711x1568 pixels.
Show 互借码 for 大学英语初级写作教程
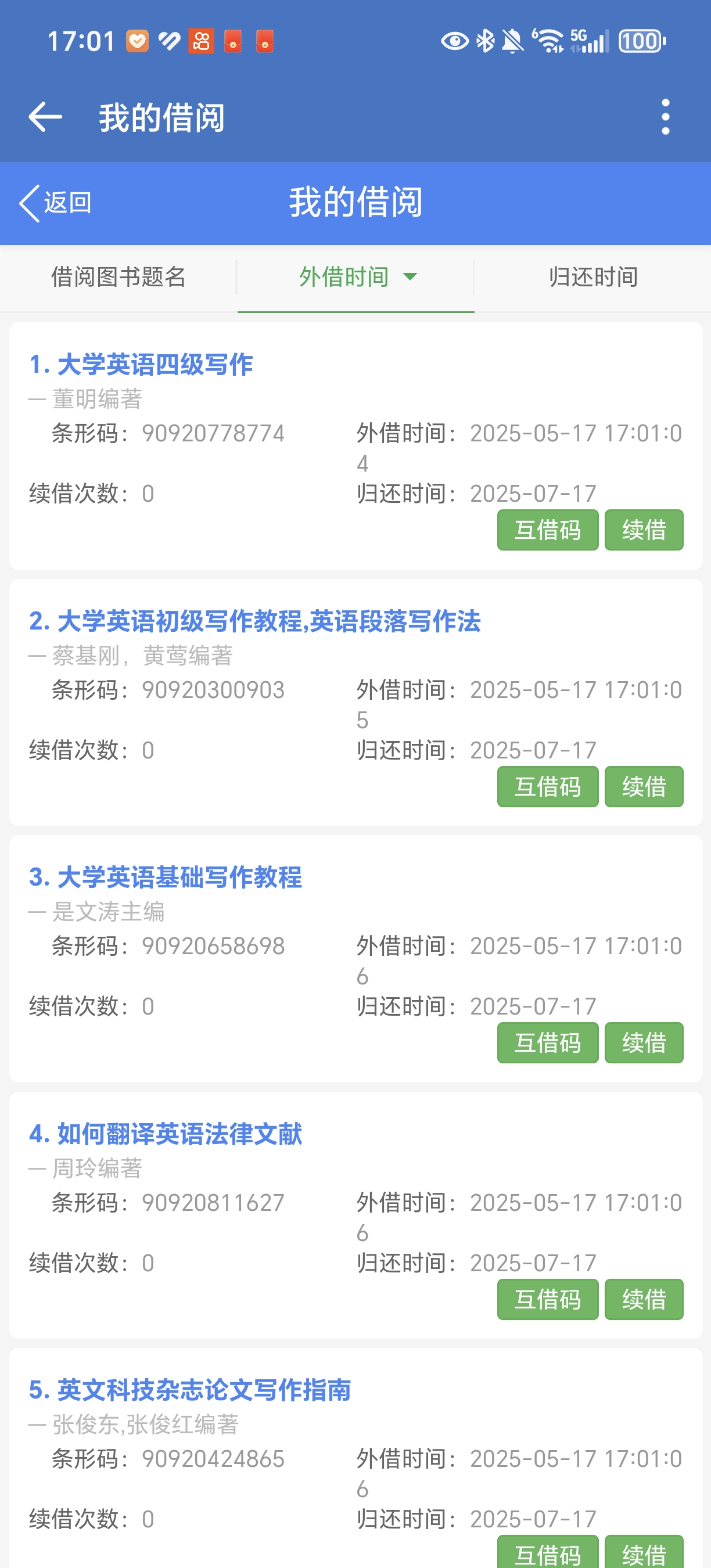pyautogui.click(x=547, y=786)
